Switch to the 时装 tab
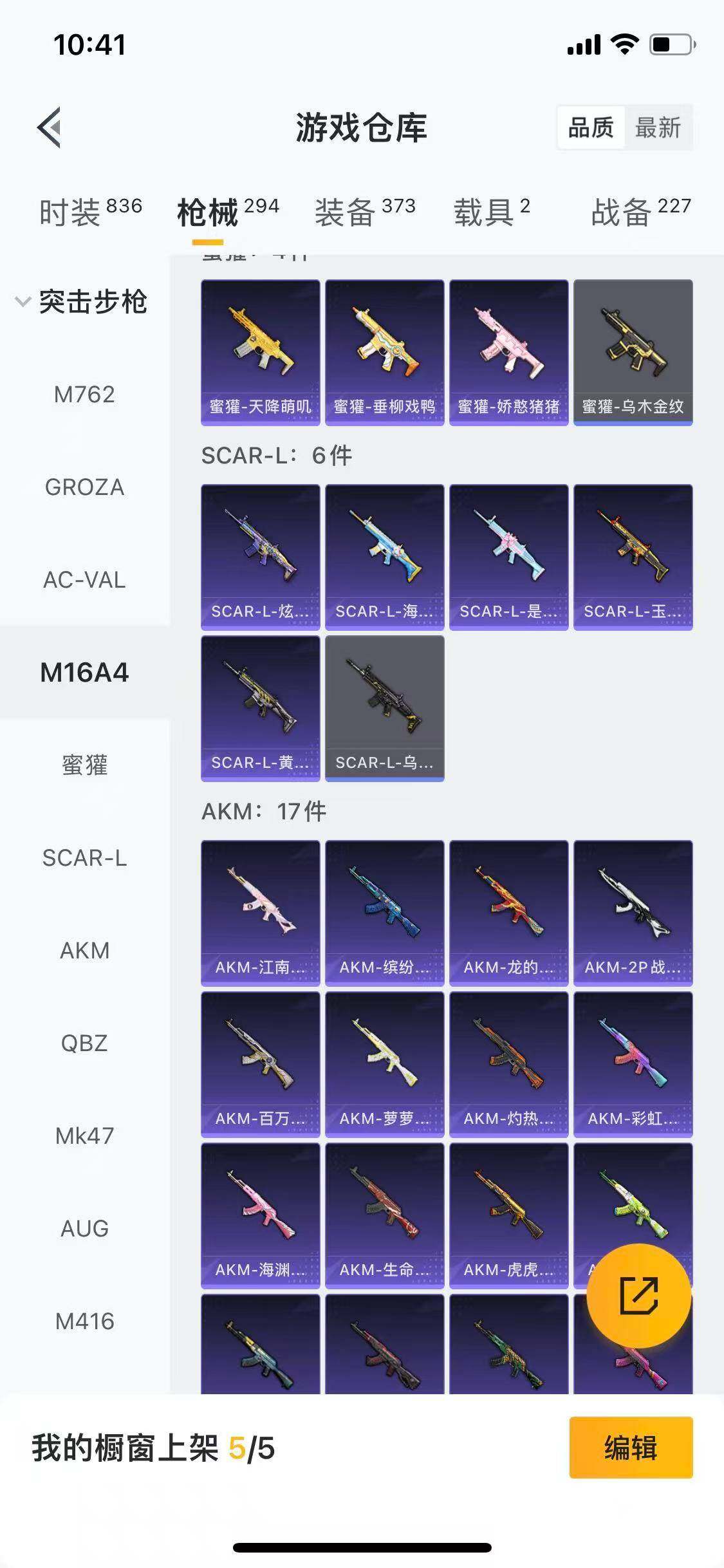Screen dimensions: 724x1568 click(x=90, y=211)
